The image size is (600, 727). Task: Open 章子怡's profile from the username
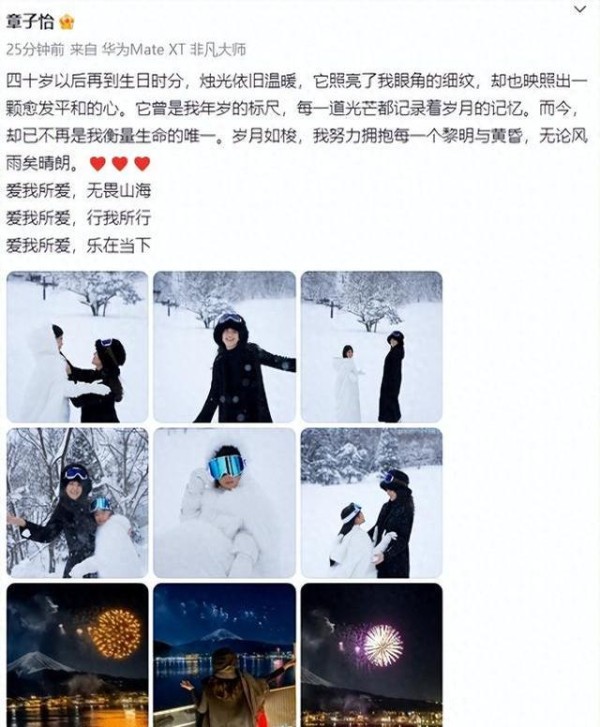34,21
